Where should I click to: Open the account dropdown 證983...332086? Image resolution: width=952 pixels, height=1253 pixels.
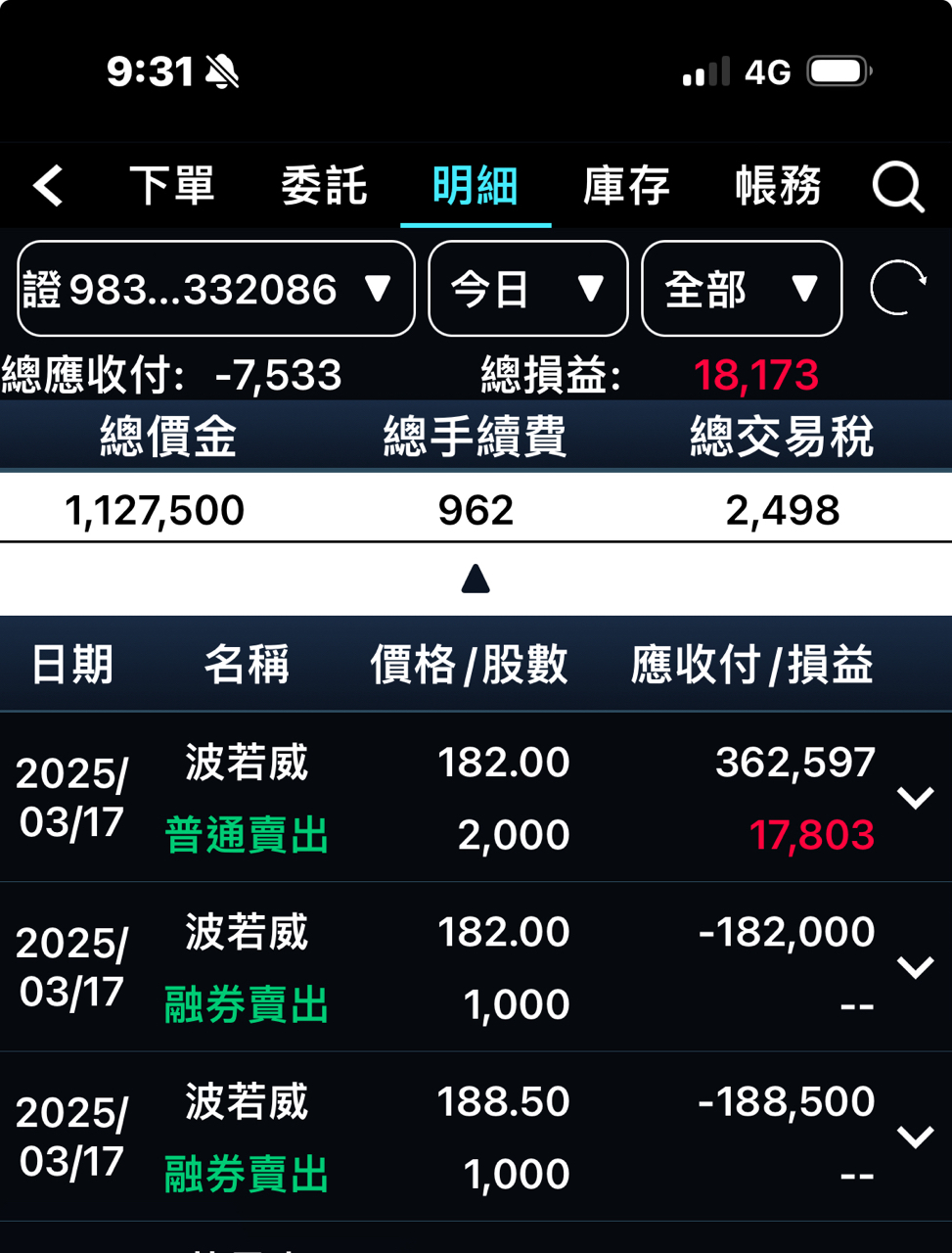pos(216,289)
